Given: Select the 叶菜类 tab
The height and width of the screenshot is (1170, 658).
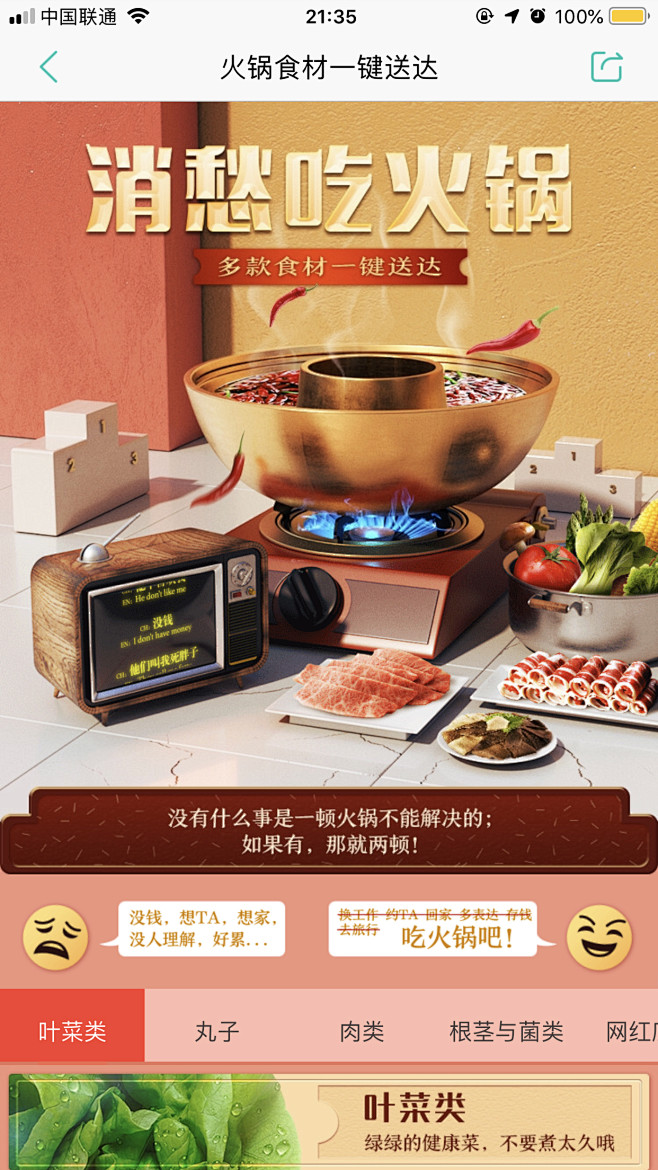Looking at the screenshot, I should 72,1031.
